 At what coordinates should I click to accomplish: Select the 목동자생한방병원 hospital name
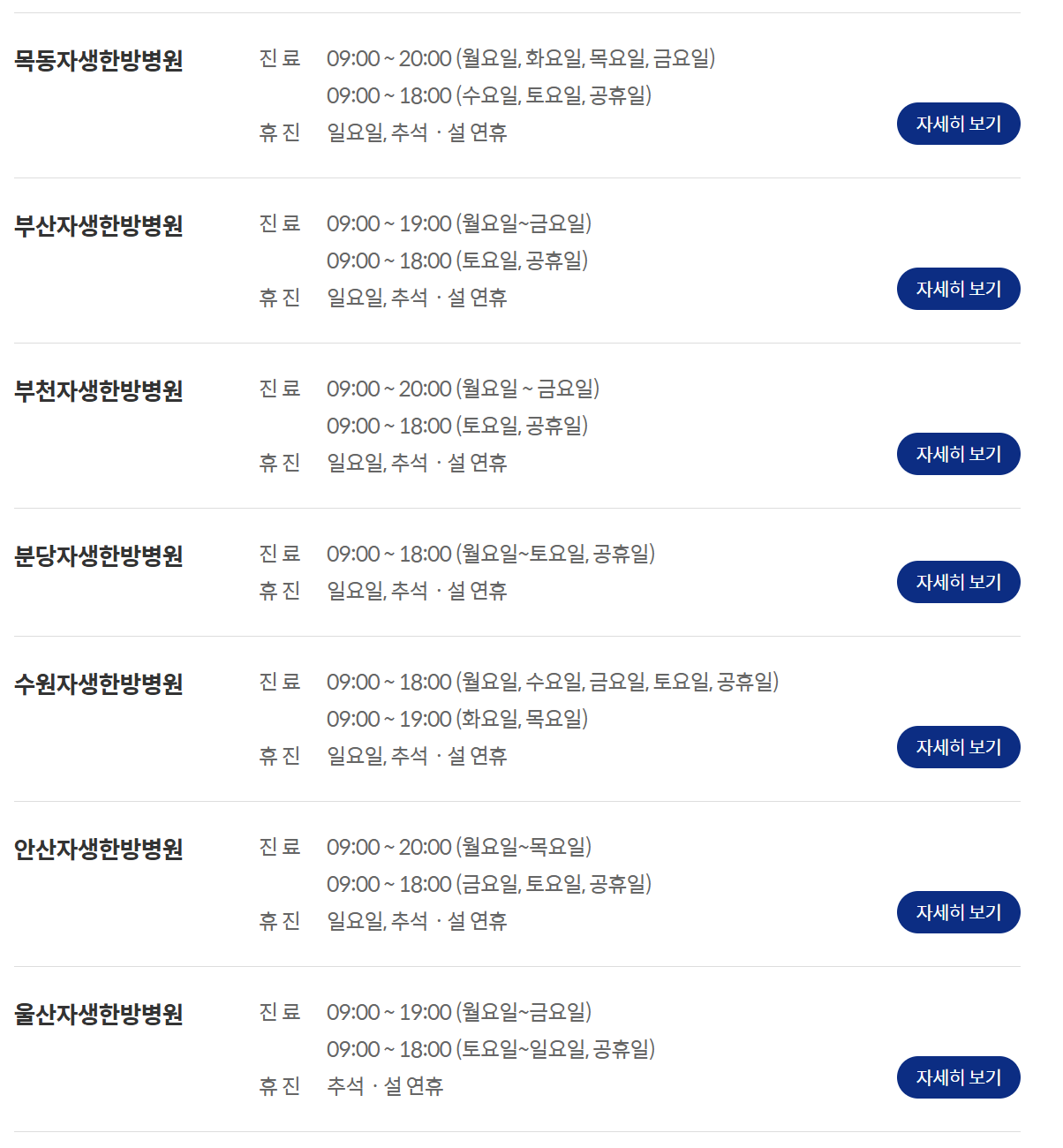100,59
